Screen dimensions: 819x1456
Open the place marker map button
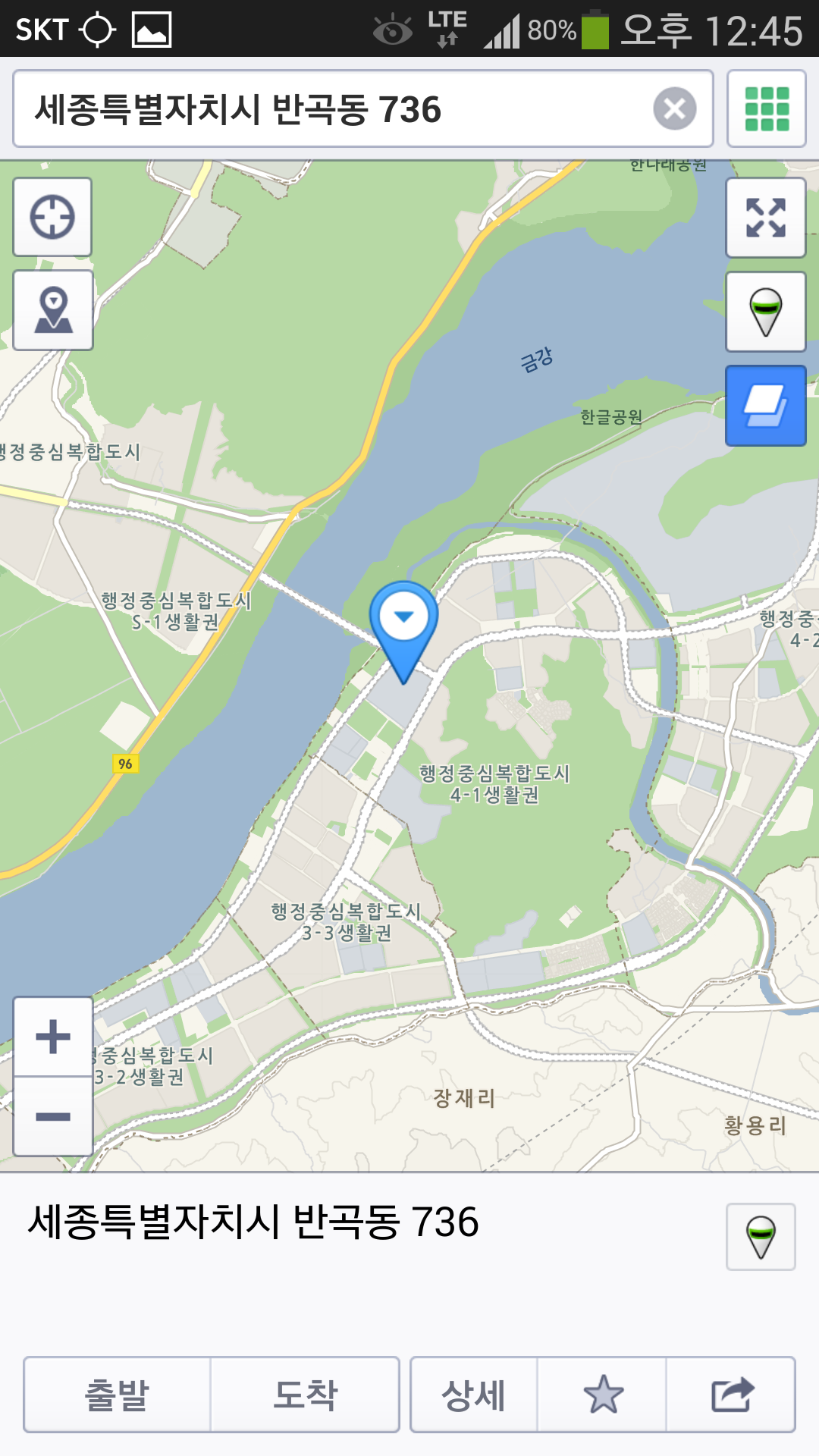(x=53, y=310)
